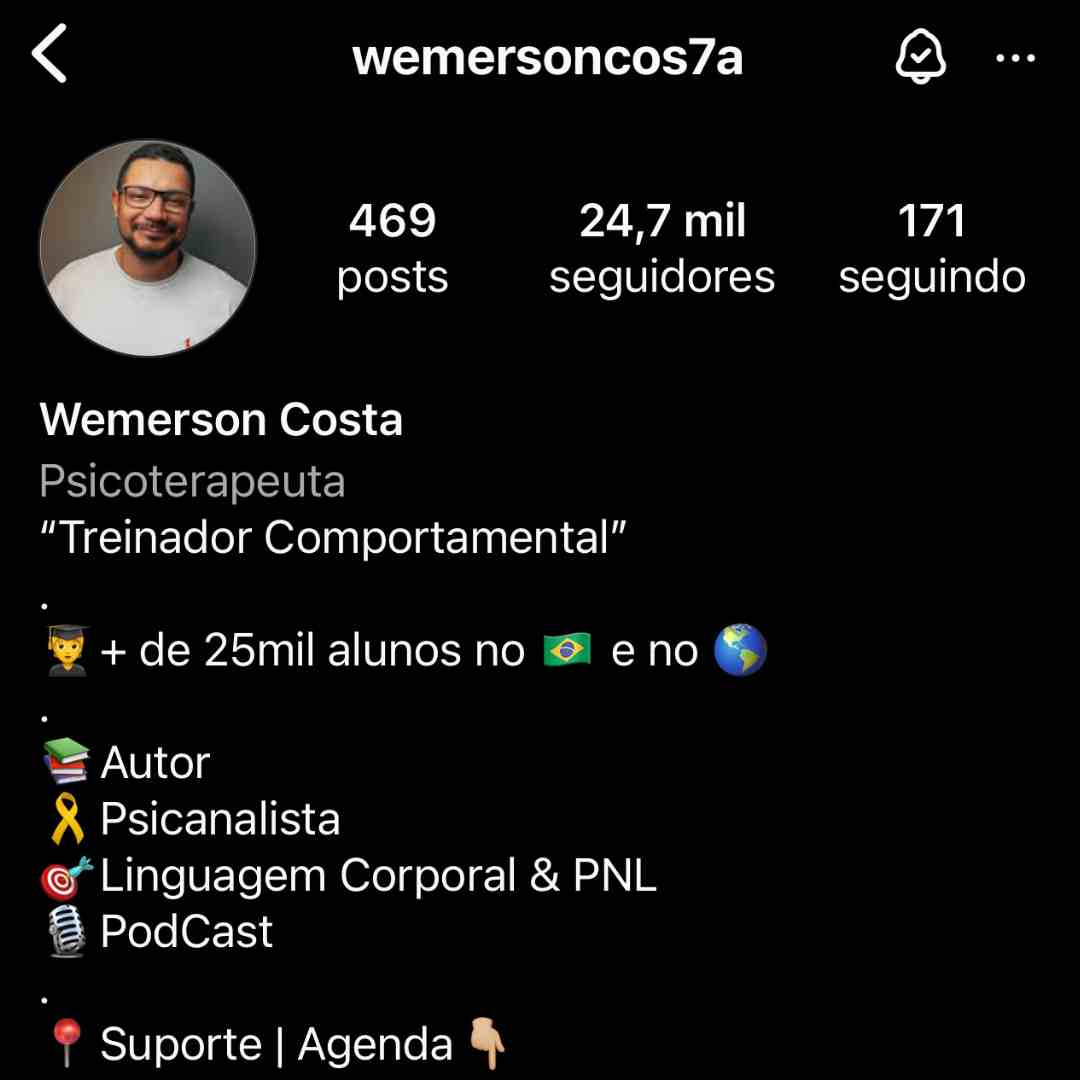View Wemerson Costa's profile picture
Screen dimensions: 1080x1080
coord(148,248)
